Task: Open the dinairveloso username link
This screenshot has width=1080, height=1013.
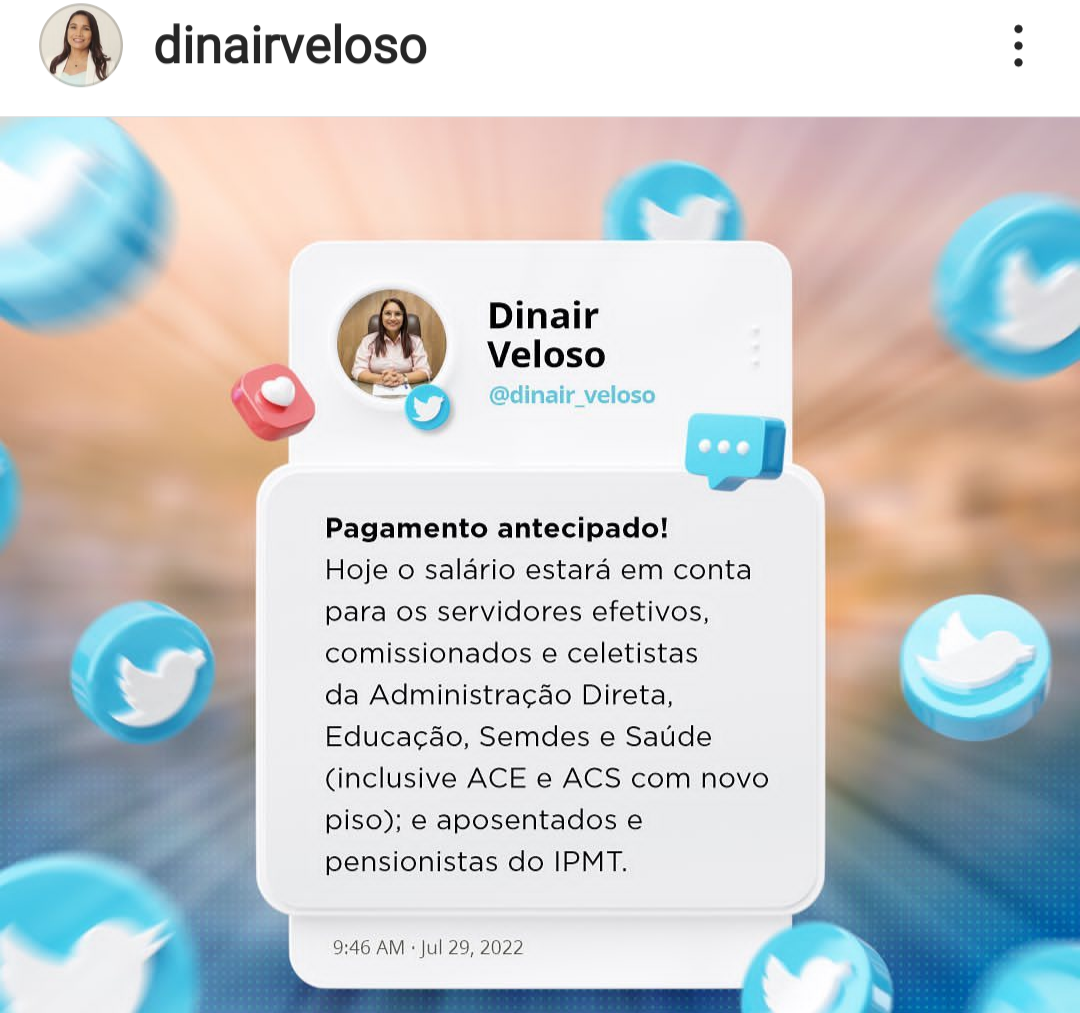Action: coord(290,46)
